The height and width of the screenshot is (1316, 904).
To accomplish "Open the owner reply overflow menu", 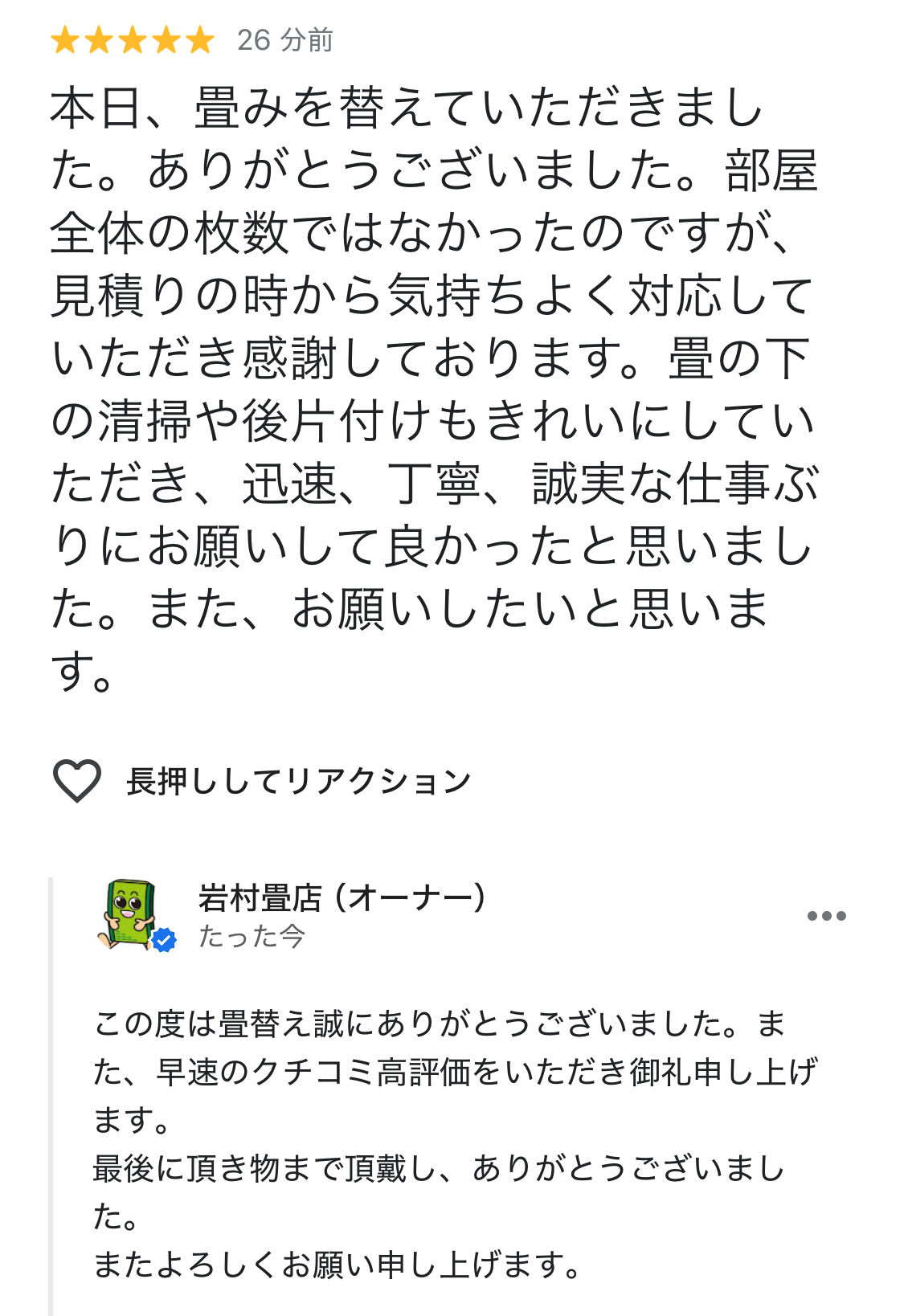I will 826,916.
